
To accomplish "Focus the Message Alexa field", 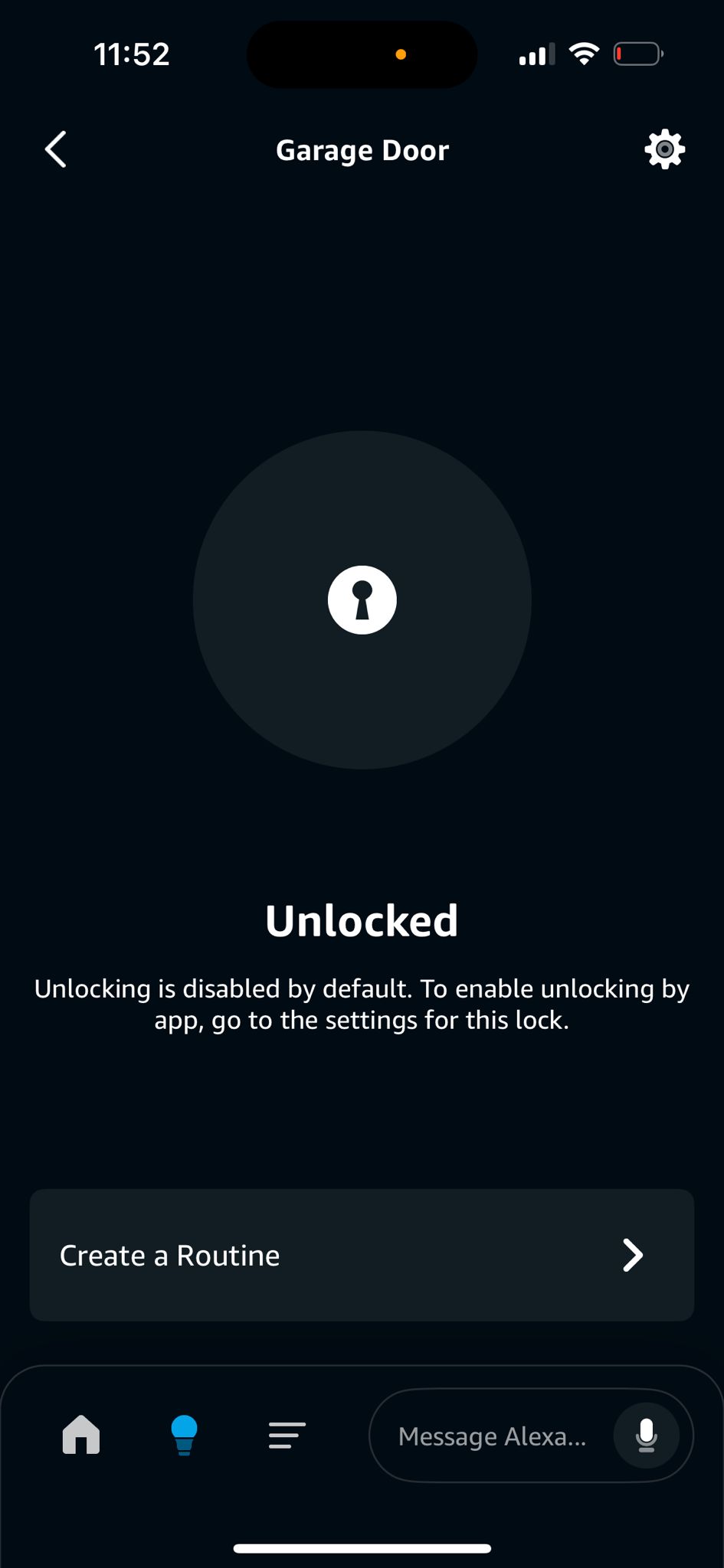I will pyautogui.click(x=492, y=1436).
